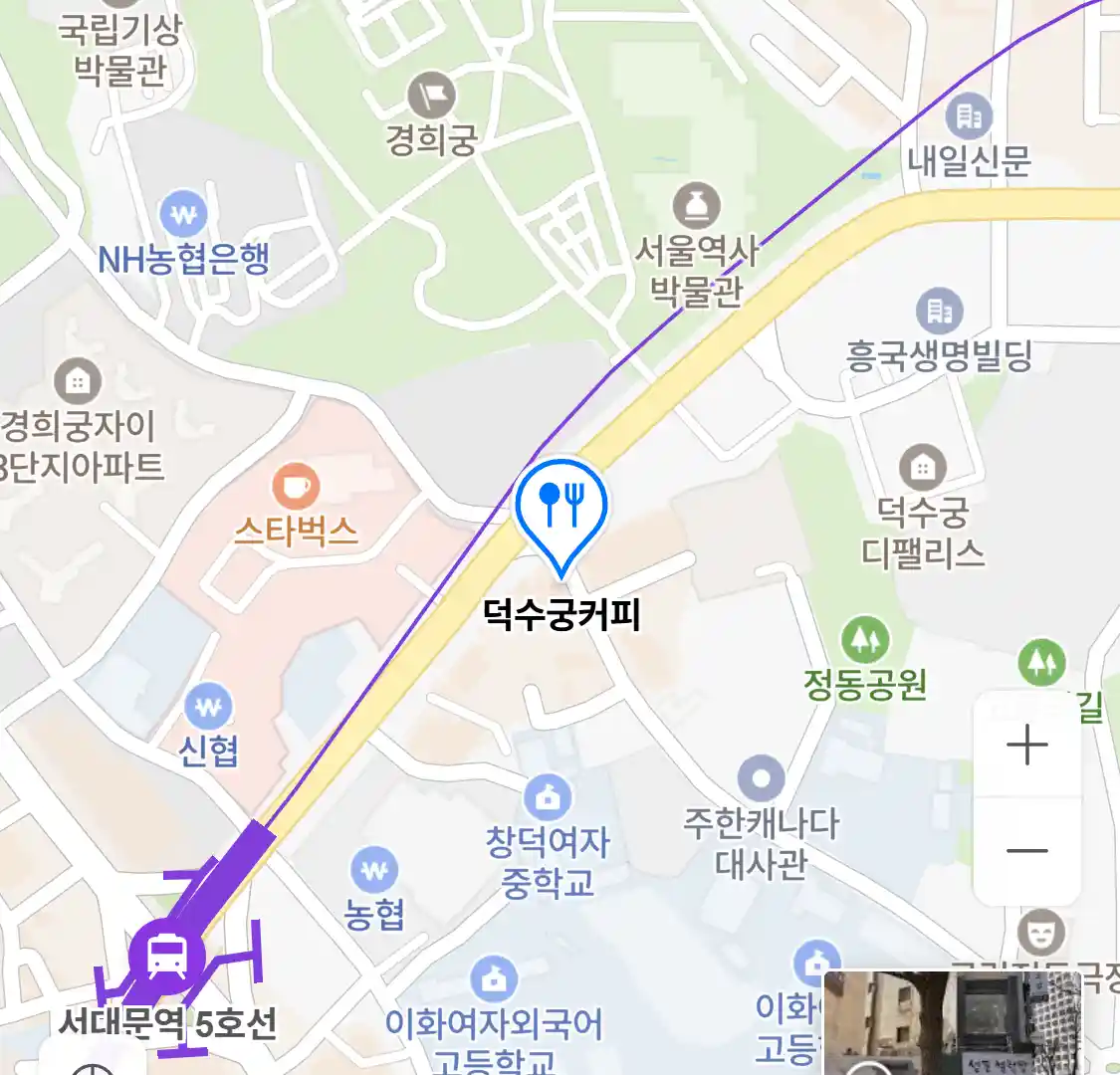Select the 서울역사박물관 museum marker
Image resolution: width=1120 pixels, height=1075 pixels.
697,207
